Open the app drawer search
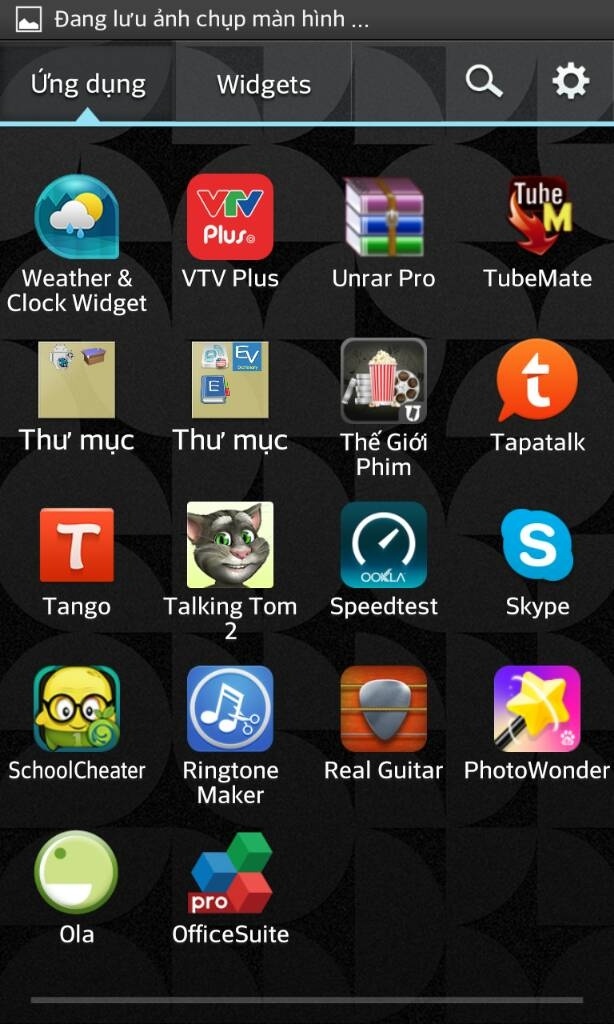 (484, 82)
